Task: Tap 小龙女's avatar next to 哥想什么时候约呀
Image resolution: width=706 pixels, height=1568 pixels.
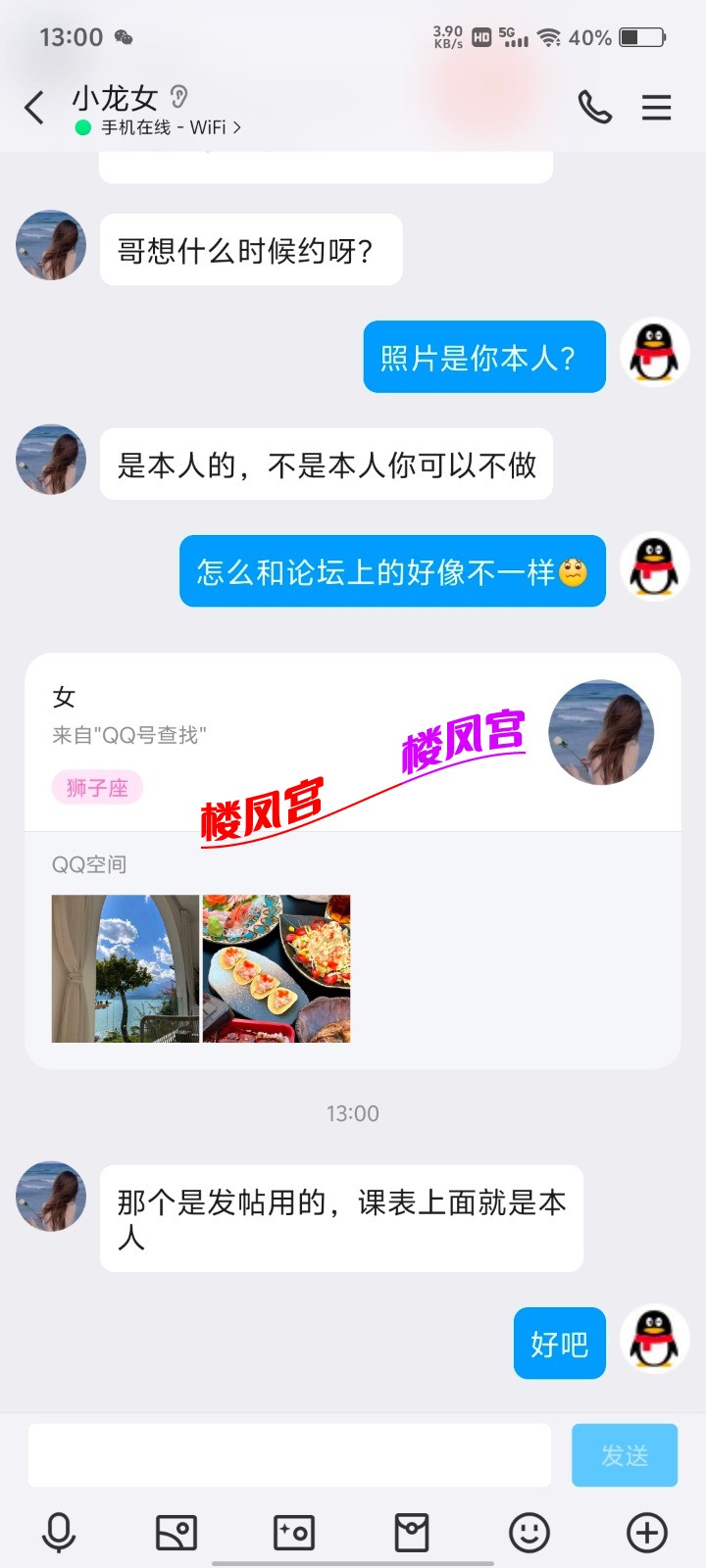Action: coord(51,245)
